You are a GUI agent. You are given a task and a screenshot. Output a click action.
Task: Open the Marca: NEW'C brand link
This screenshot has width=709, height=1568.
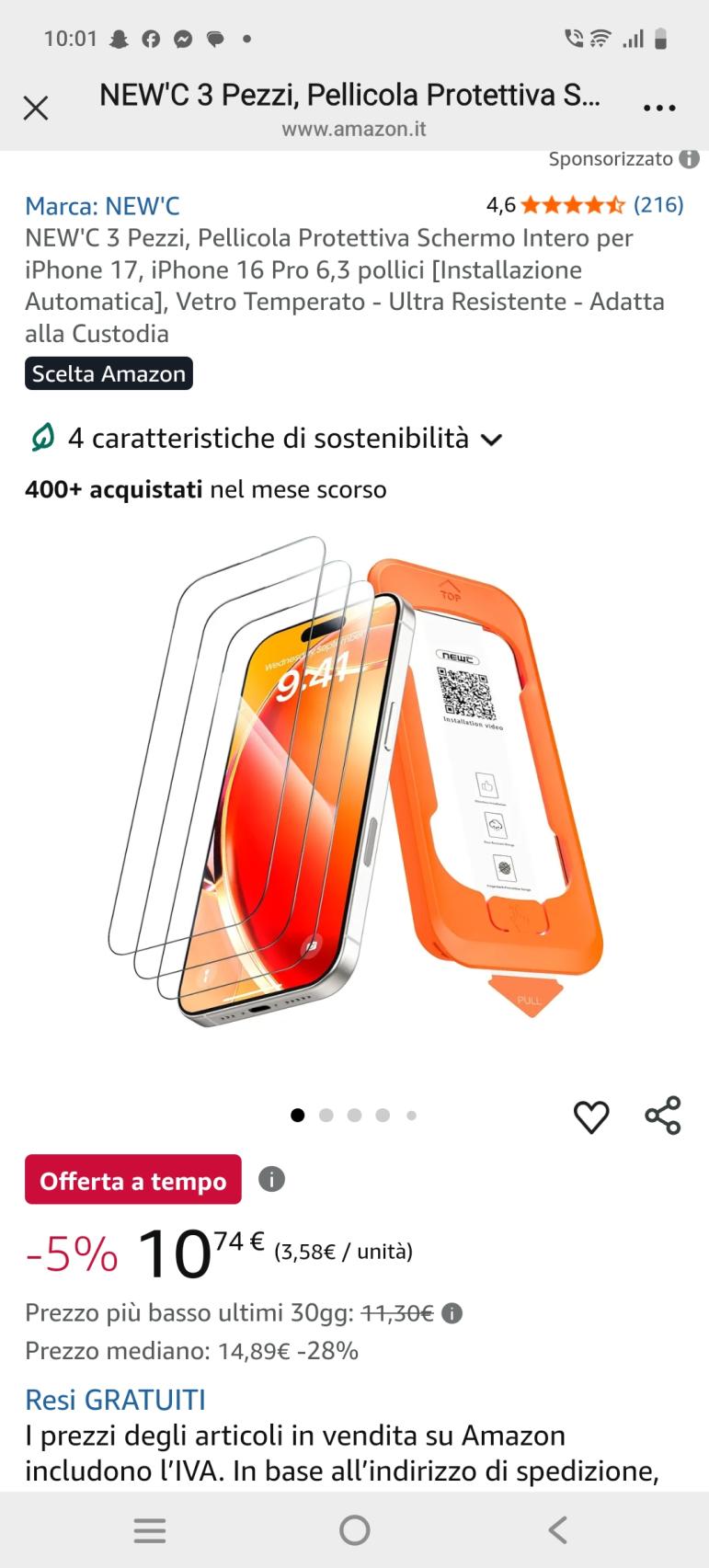(102, 205)
